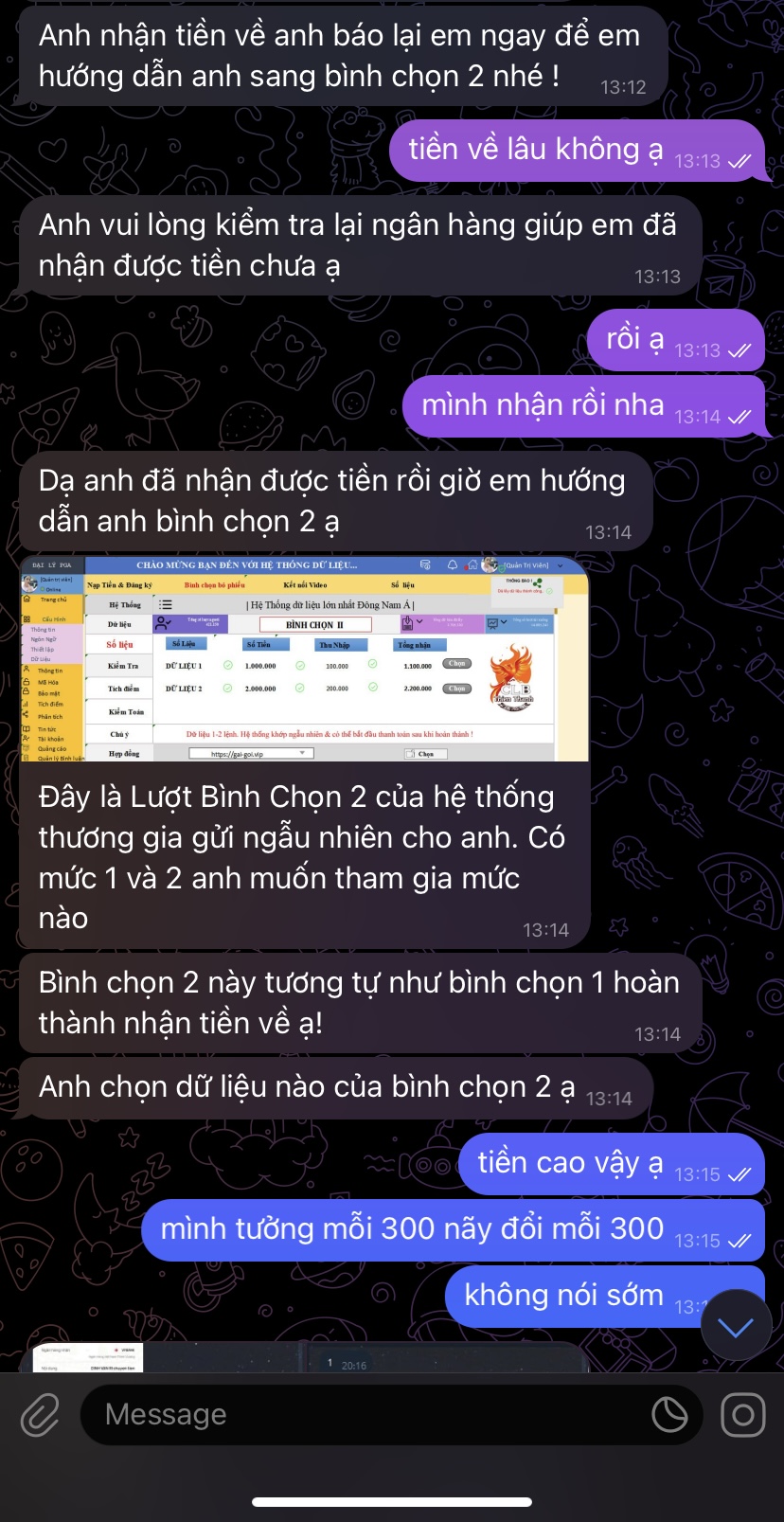The height and width of the screenshot is (1522, 784).
Task: Record a video message with camera icon
Action: [x=743, y=1415]
